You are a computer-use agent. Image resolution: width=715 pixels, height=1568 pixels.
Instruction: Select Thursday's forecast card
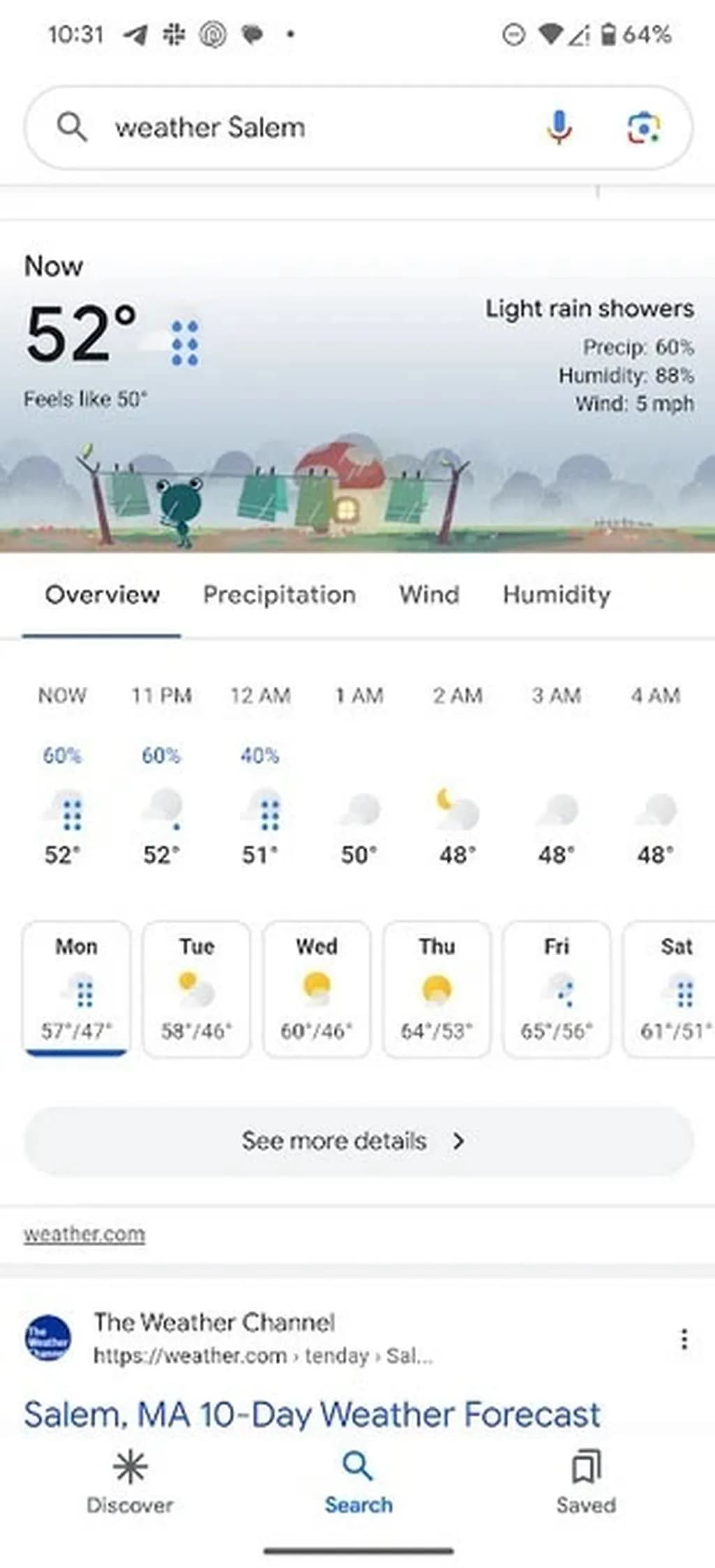tap(436, 989)
